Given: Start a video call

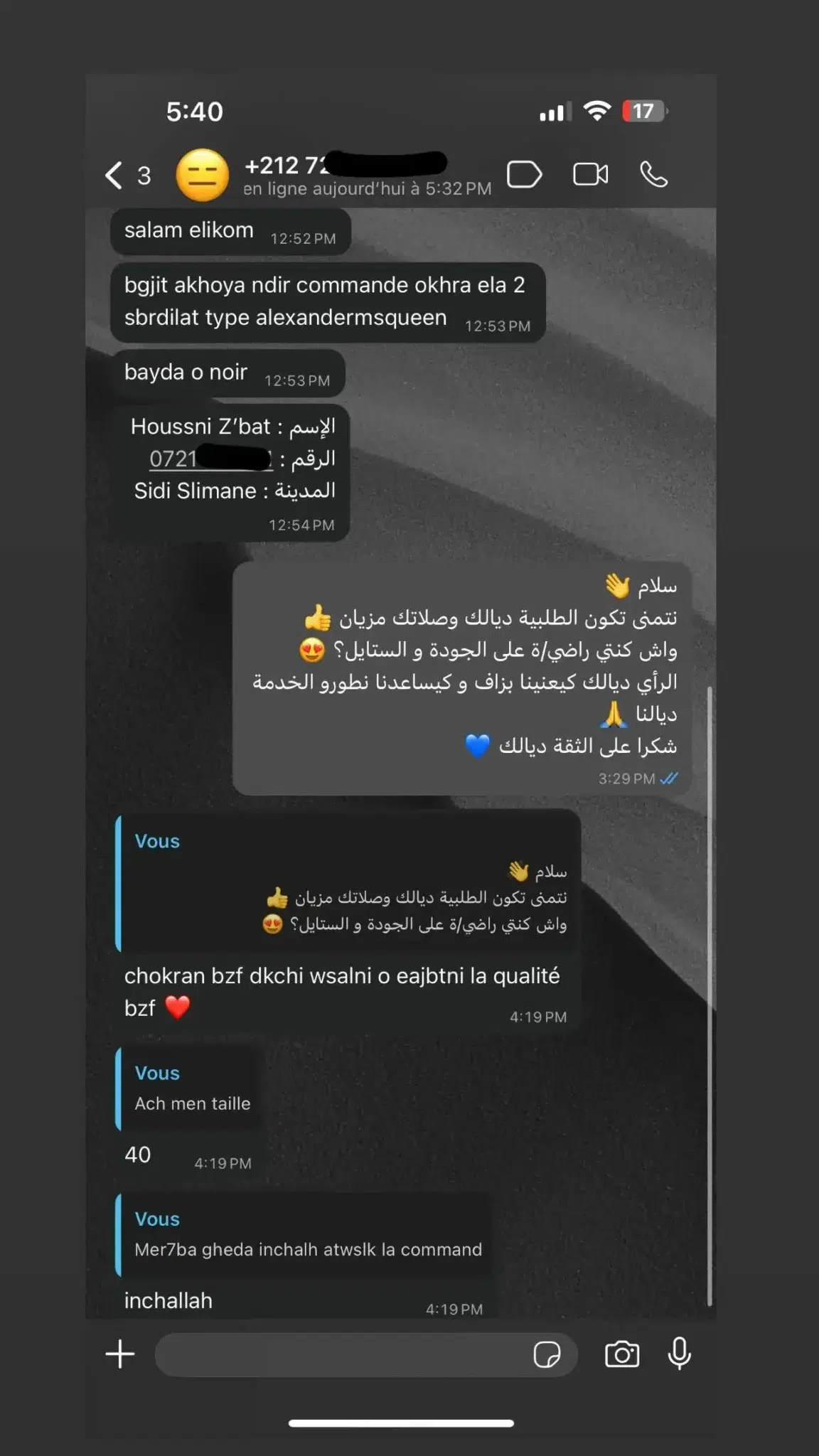Looking at the screenshot, I should tap(591, 174).
